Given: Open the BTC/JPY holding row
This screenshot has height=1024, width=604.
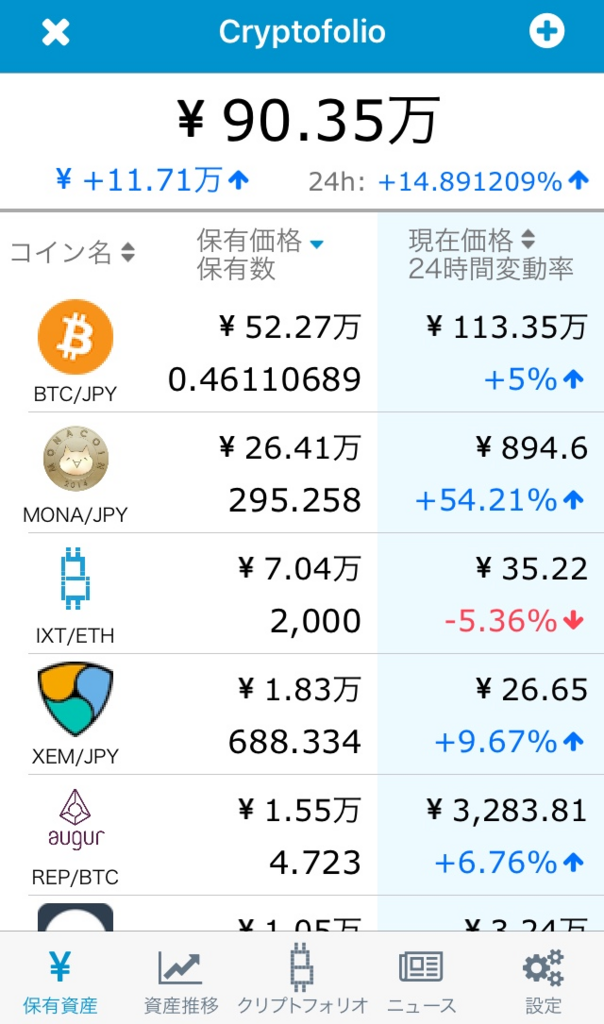Looking at the screenshot, I should tap(302, 352).
